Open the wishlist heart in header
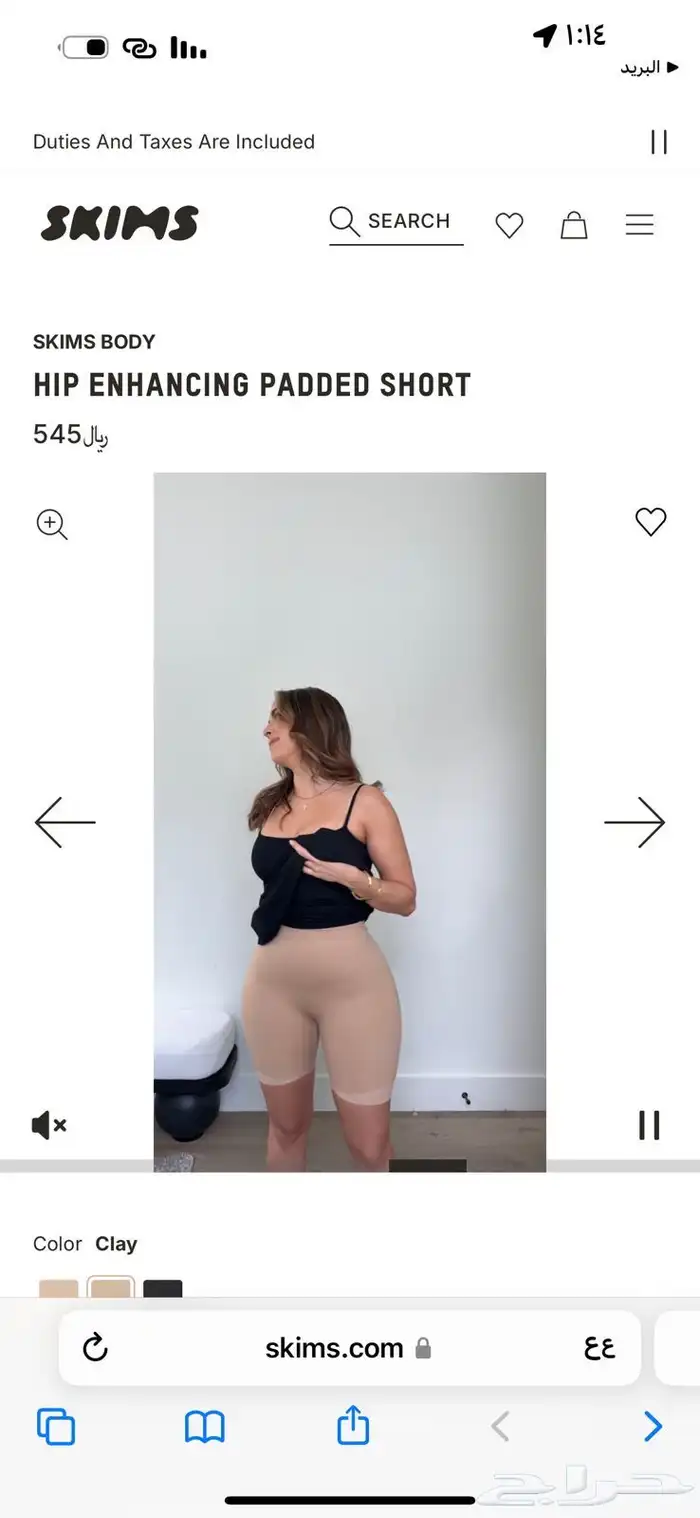This screenshot has height=1518, width=700. pos(509,226)
